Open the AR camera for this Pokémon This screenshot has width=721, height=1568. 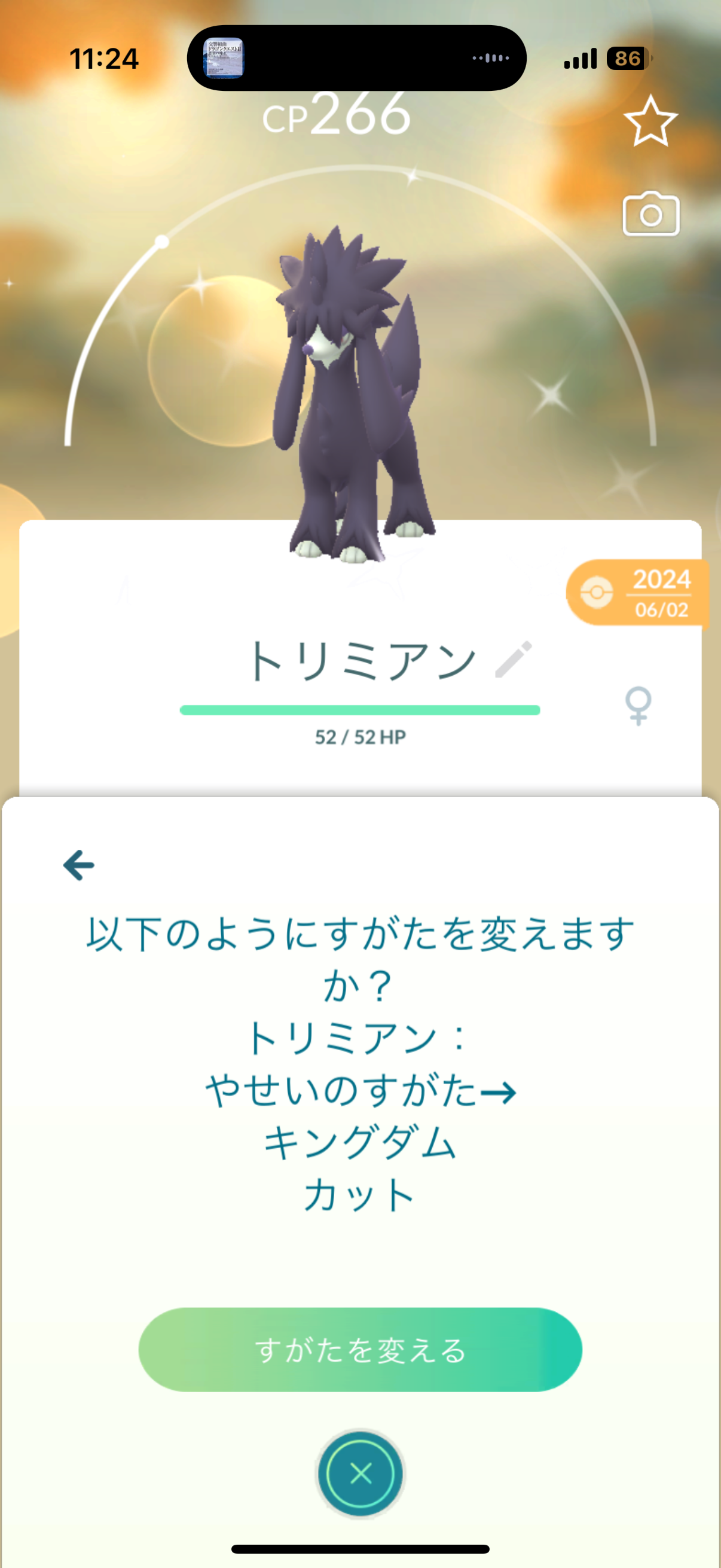coord(650,214)
